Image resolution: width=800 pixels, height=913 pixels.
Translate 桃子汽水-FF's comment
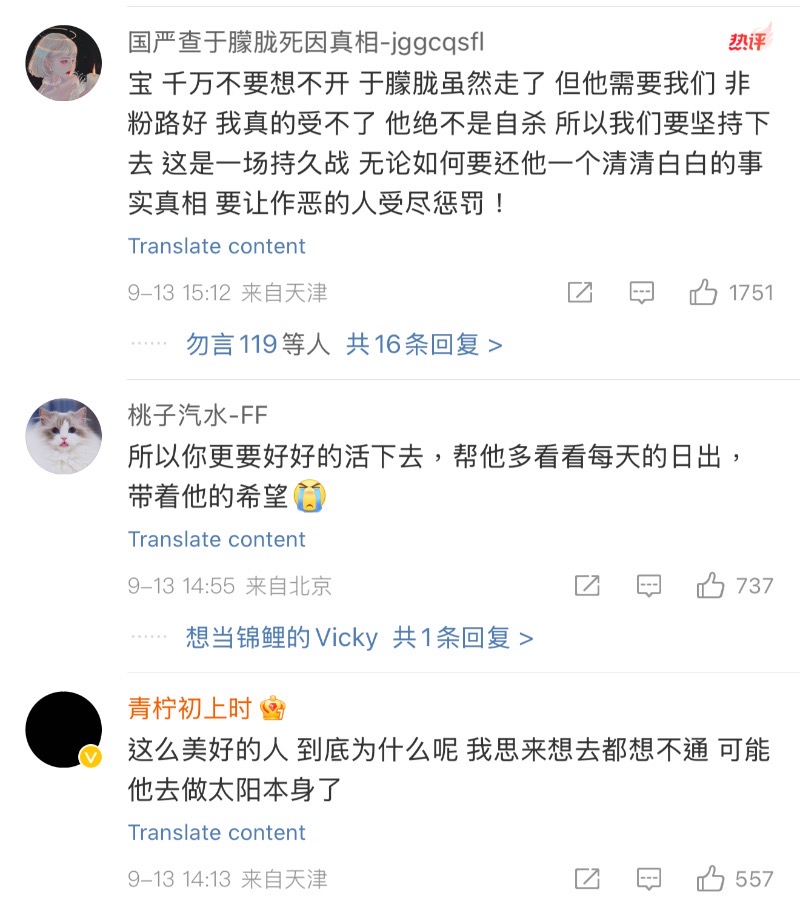[216, 539]
